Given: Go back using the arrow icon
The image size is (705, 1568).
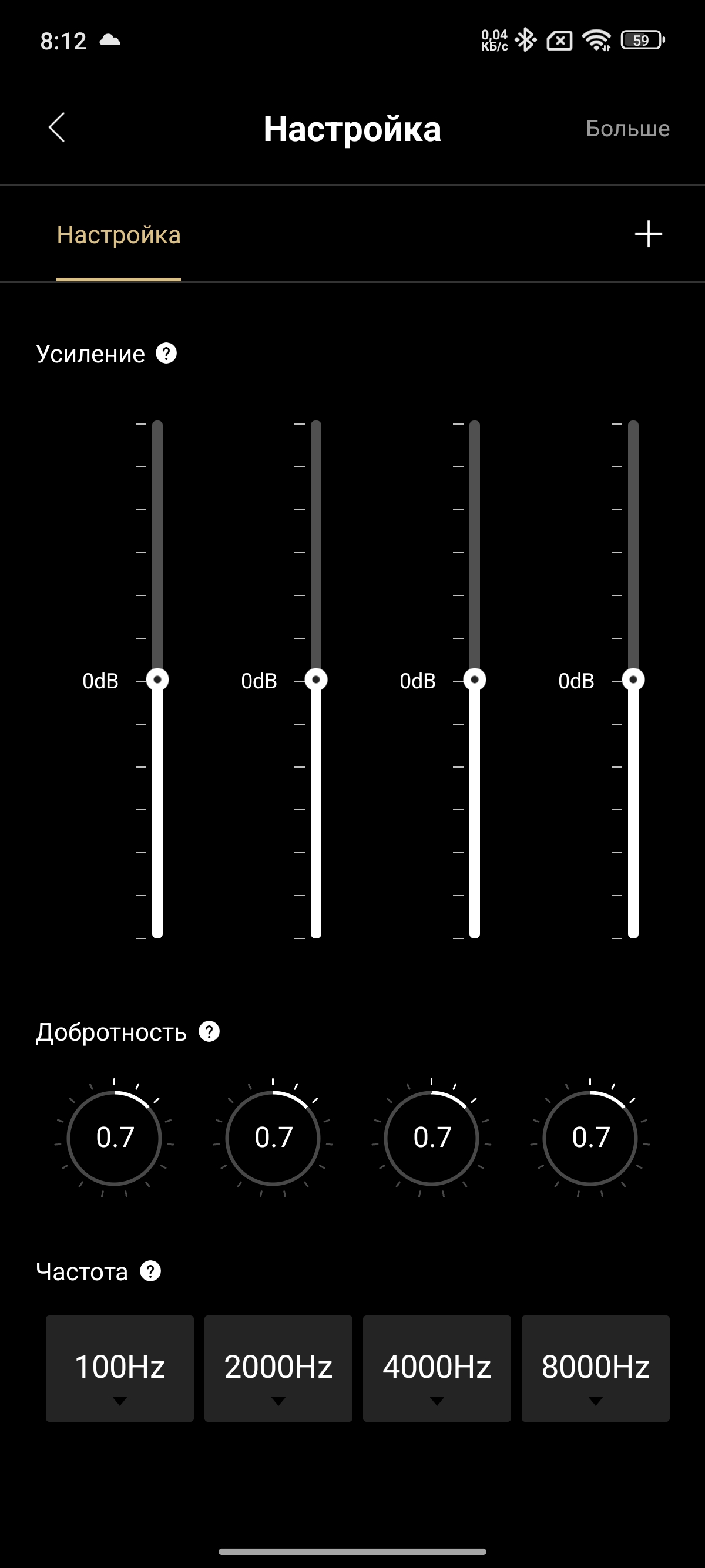Looking at the screenshot, I should tap(56, 128).
